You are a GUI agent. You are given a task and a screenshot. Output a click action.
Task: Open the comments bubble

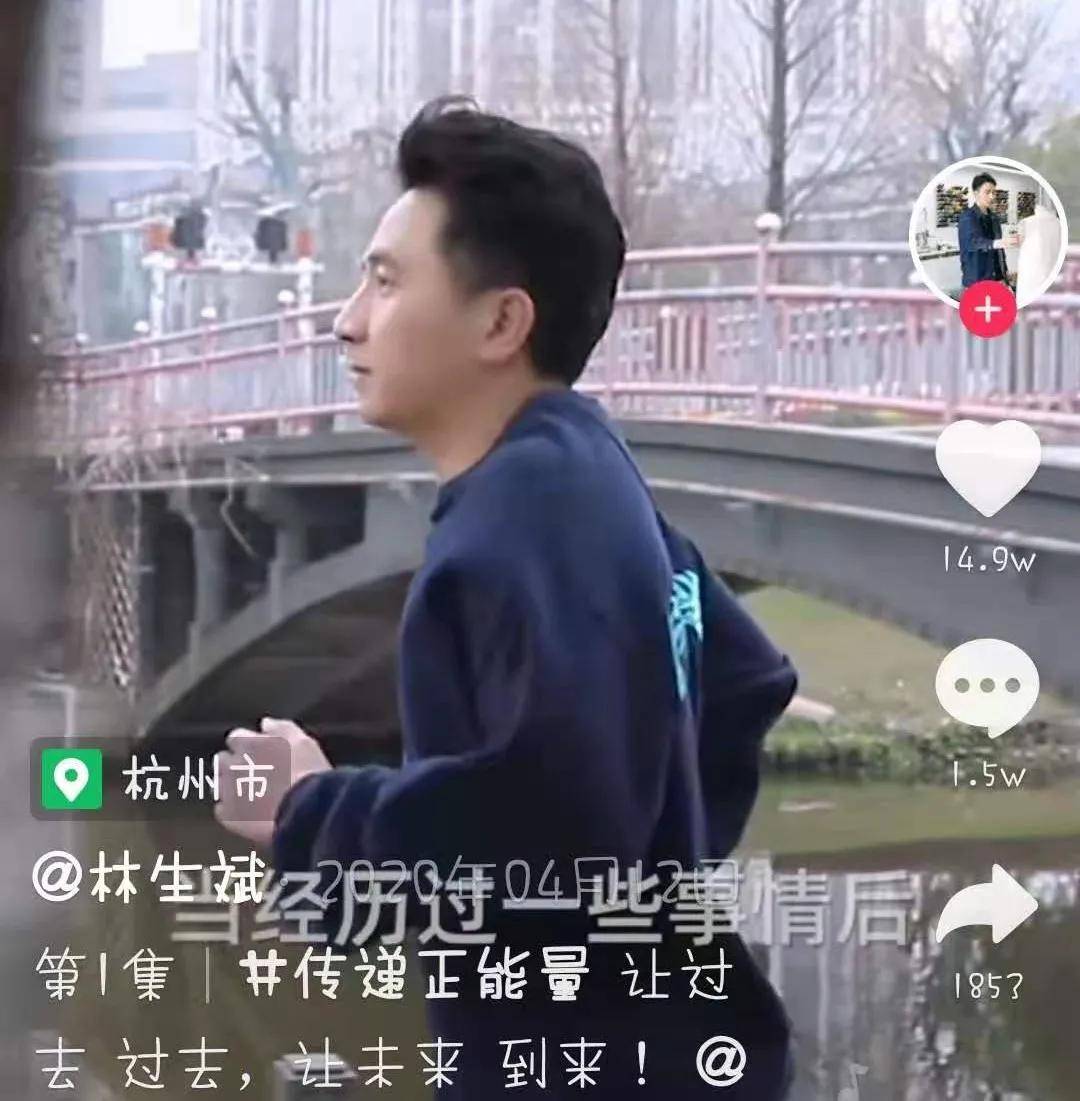[987, 687]
